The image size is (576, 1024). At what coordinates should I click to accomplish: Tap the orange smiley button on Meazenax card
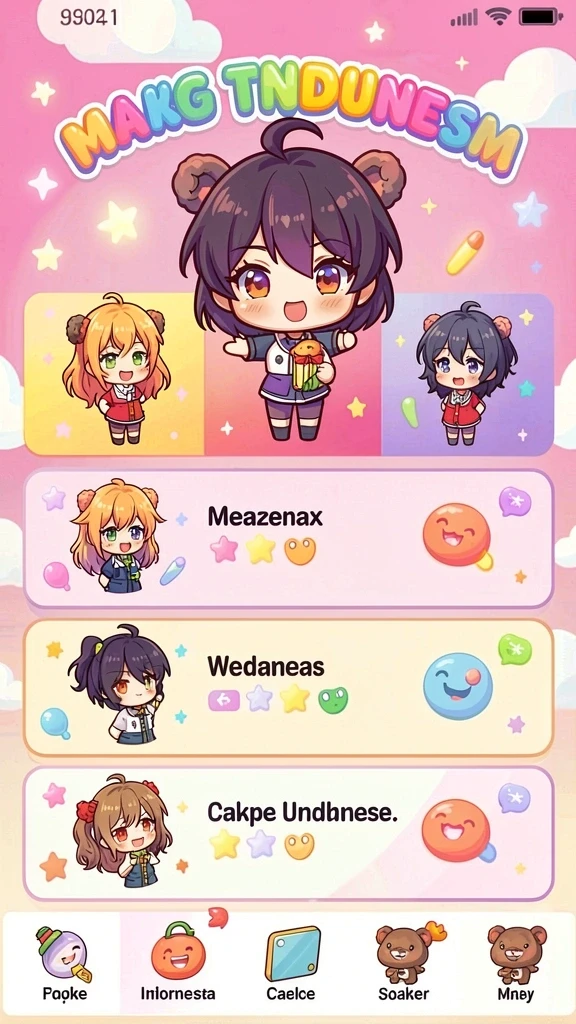coord(456,535)
